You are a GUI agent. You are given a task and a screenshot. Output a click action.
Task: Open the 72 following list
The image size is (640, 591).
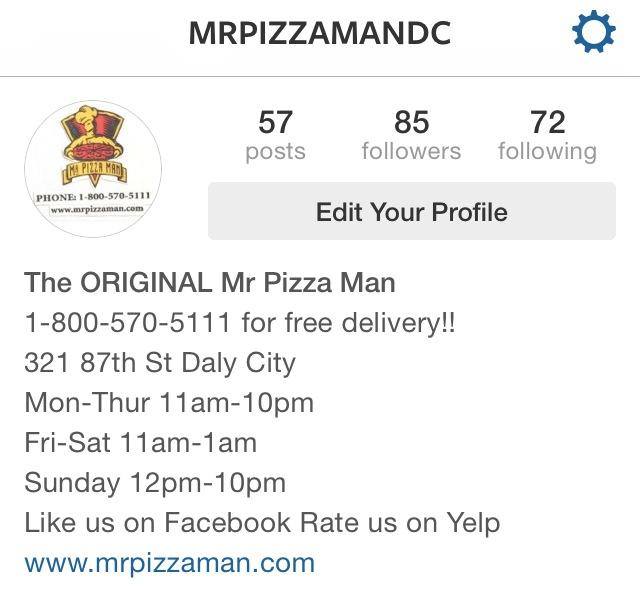(547, 135)
